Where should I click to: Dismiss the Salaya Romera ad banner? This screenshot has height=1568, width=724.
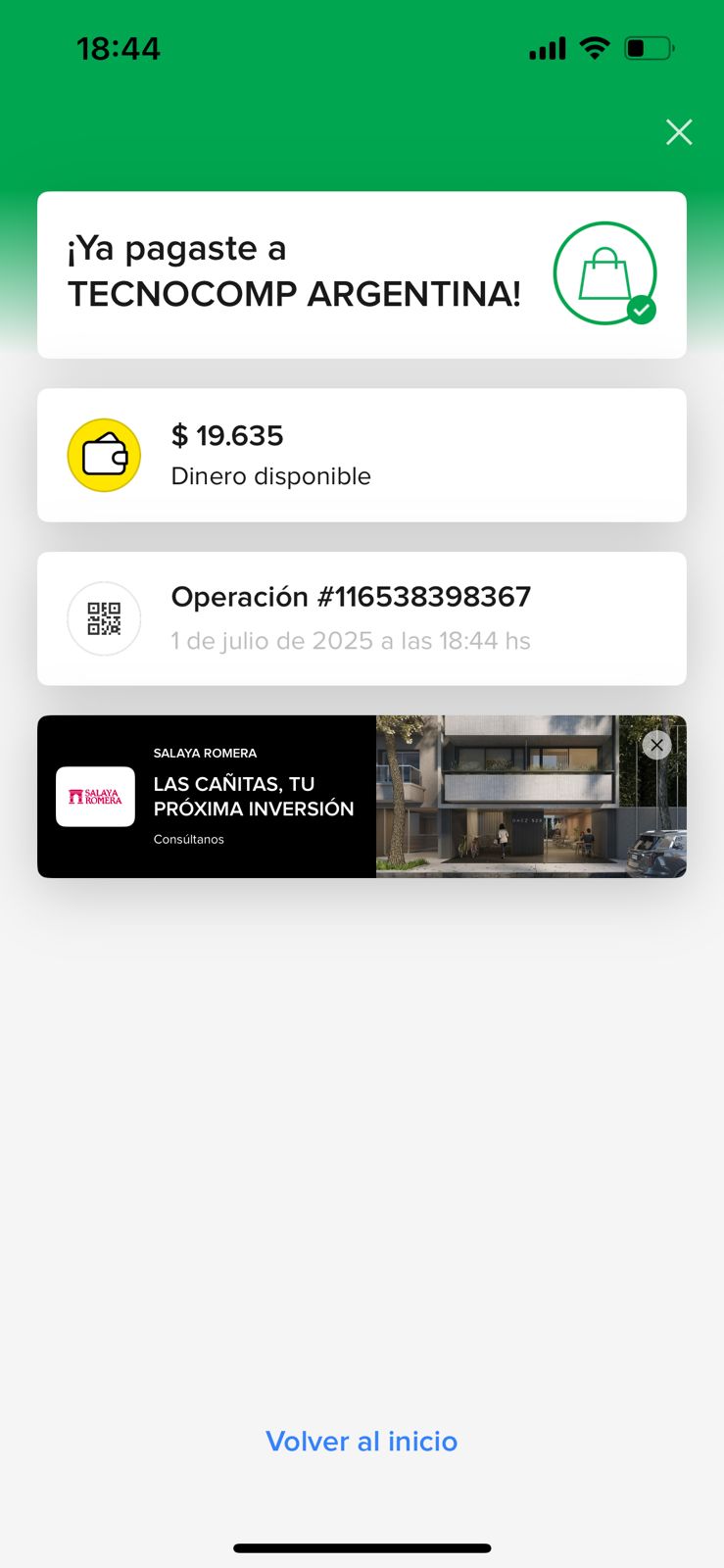(x=656, y=746)
